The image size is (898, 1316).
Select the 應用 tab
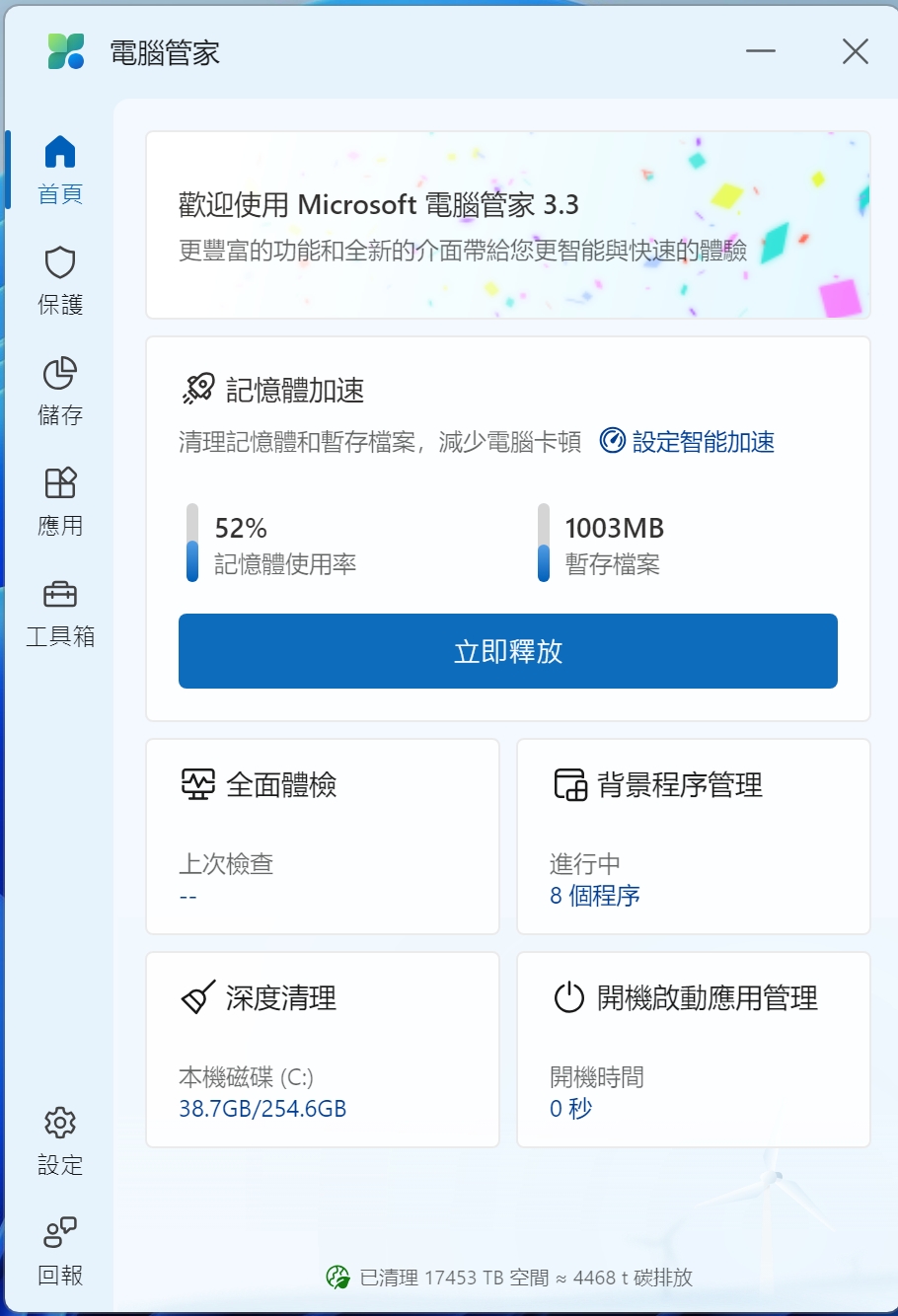point(60,501)
